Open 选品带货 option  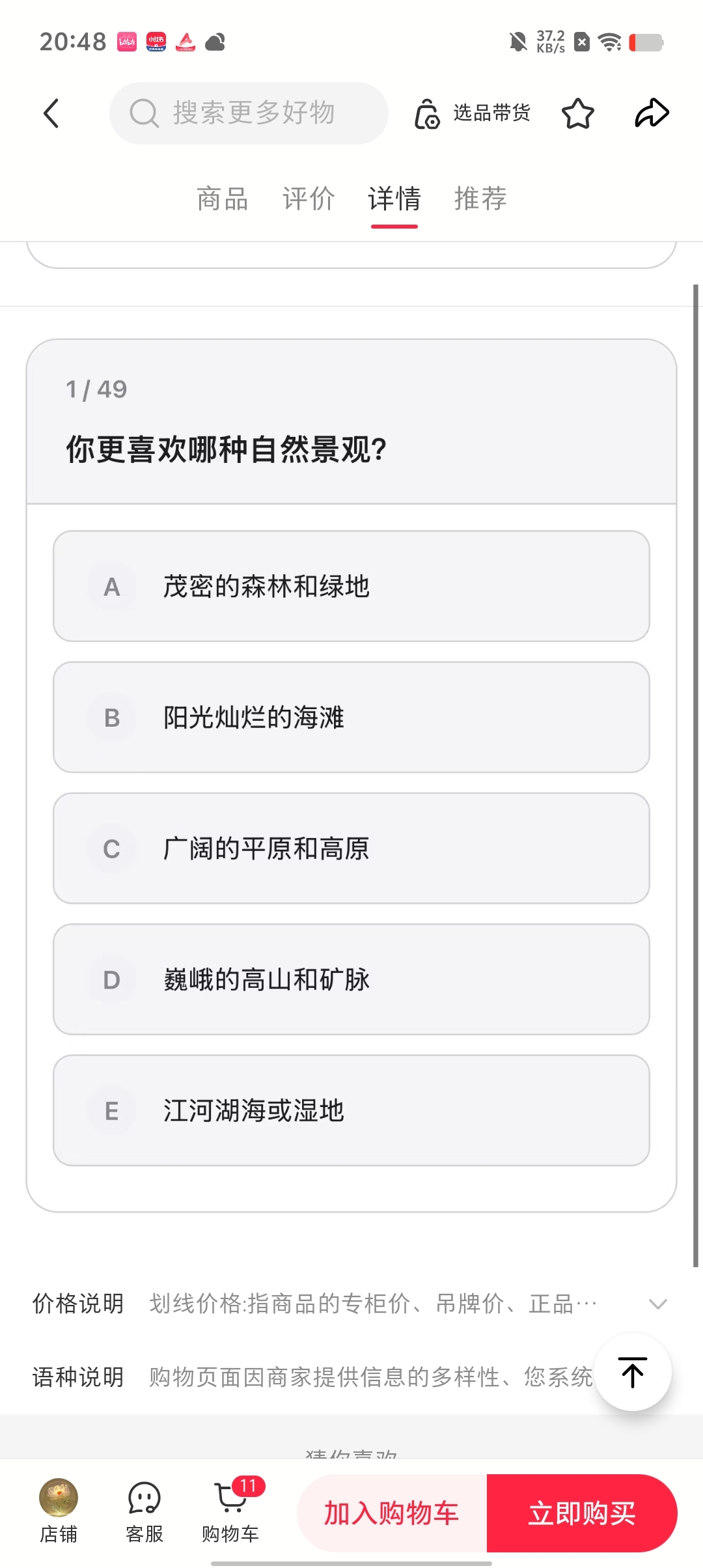click(473, 113)
